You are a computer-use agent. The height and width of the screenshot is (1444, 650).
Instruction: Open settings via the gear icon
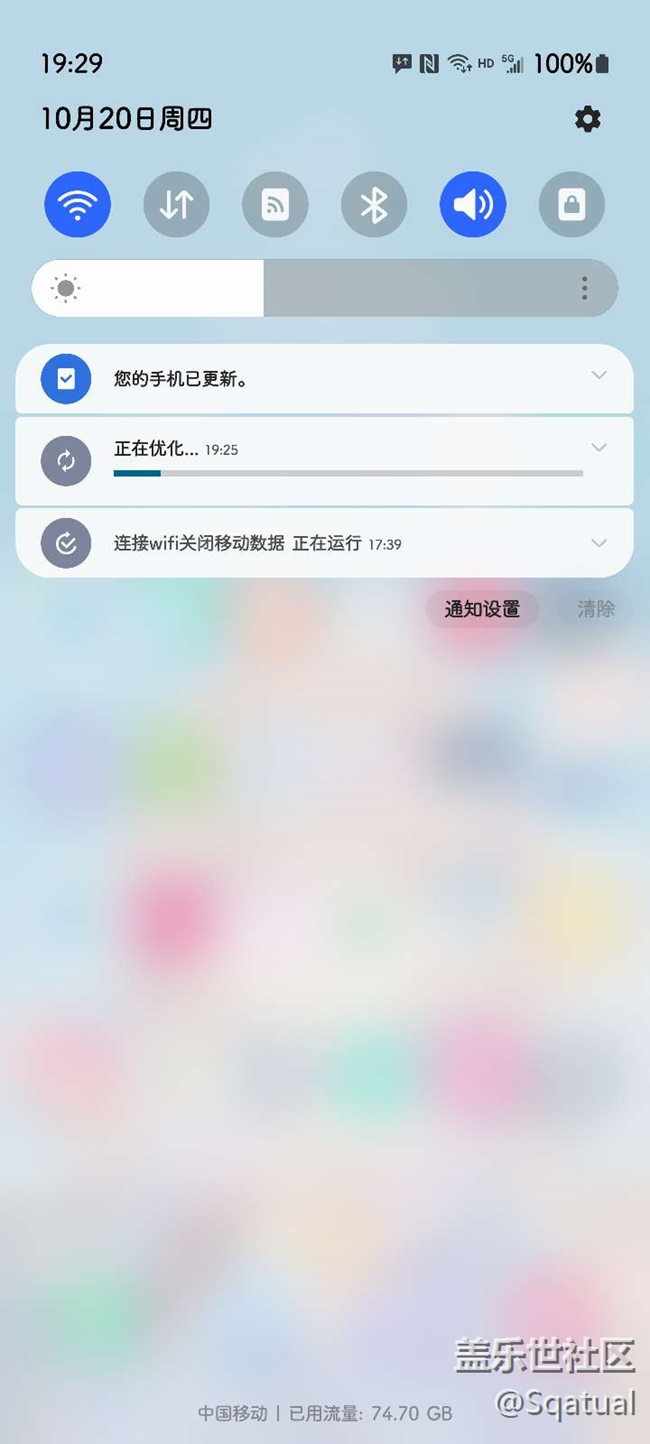click(x=588, y=119)
